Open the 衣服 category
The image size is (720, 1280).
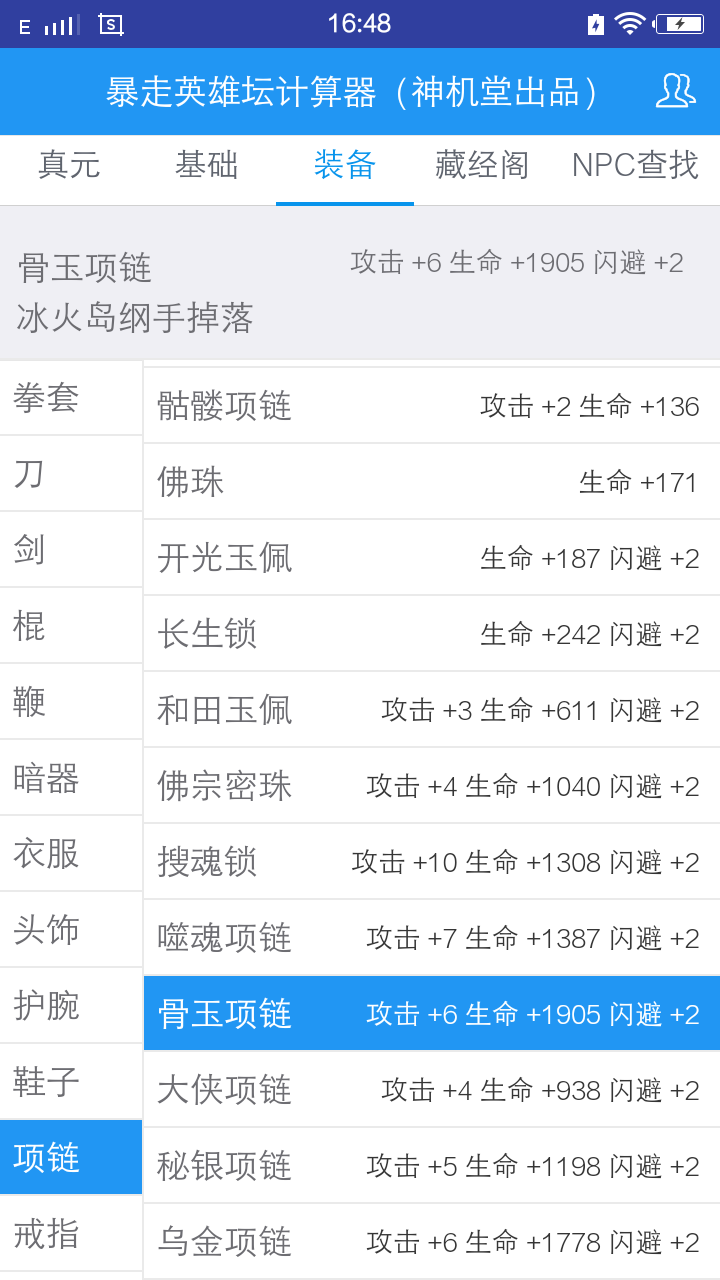tap(71, 853)
